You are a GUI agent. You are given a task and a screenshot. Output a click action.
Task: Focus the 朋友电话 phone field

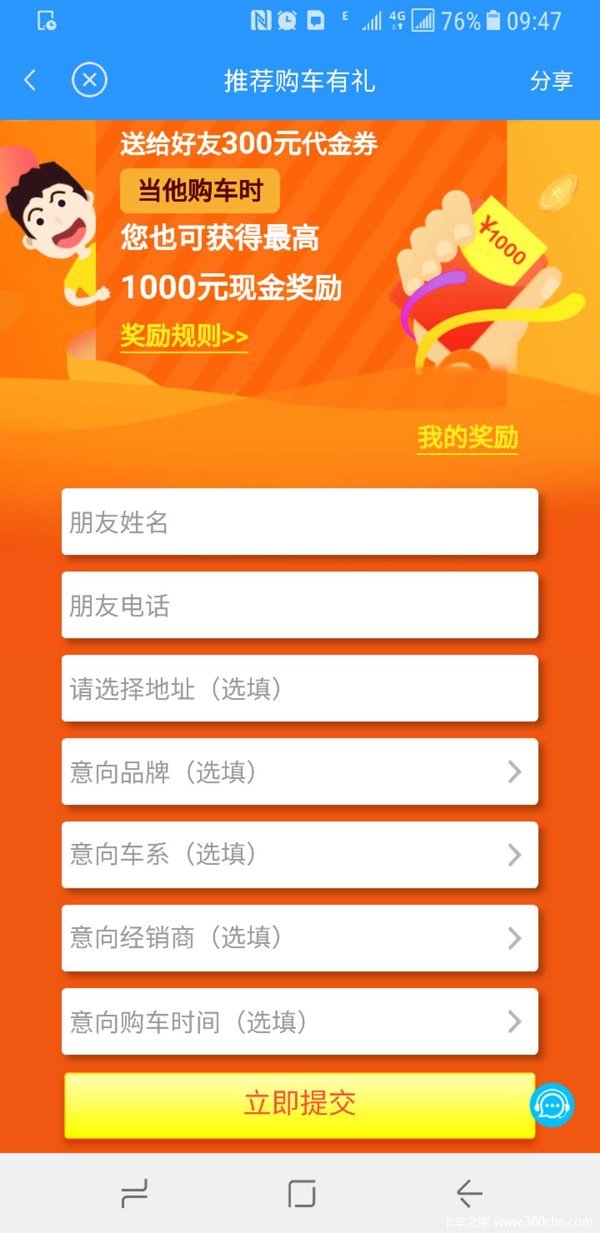[300, 605]
